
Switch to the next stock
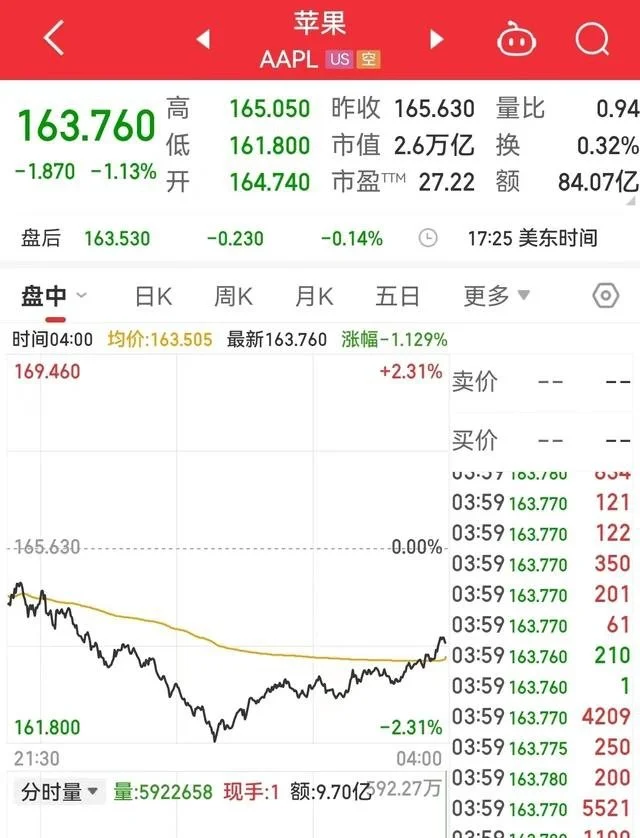436,39
